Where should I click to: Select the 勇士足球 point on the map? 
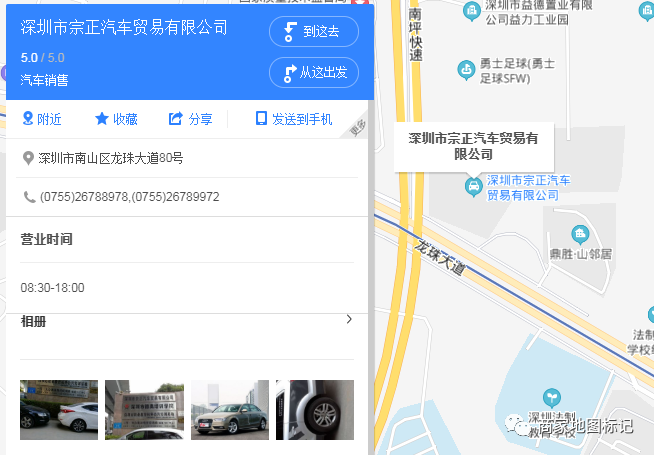click(x=466, y=69)
